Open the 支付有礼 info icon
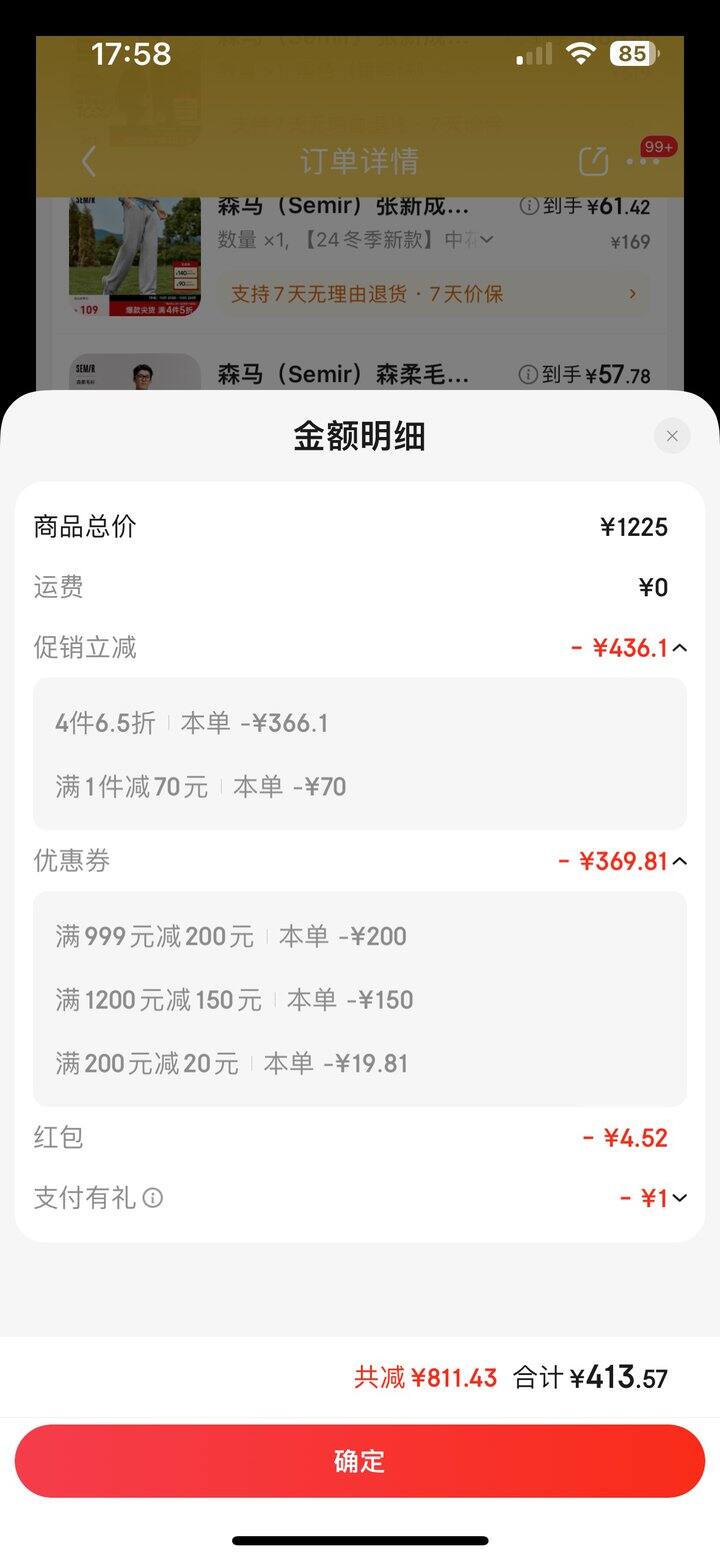 [x=152, y=1198]
